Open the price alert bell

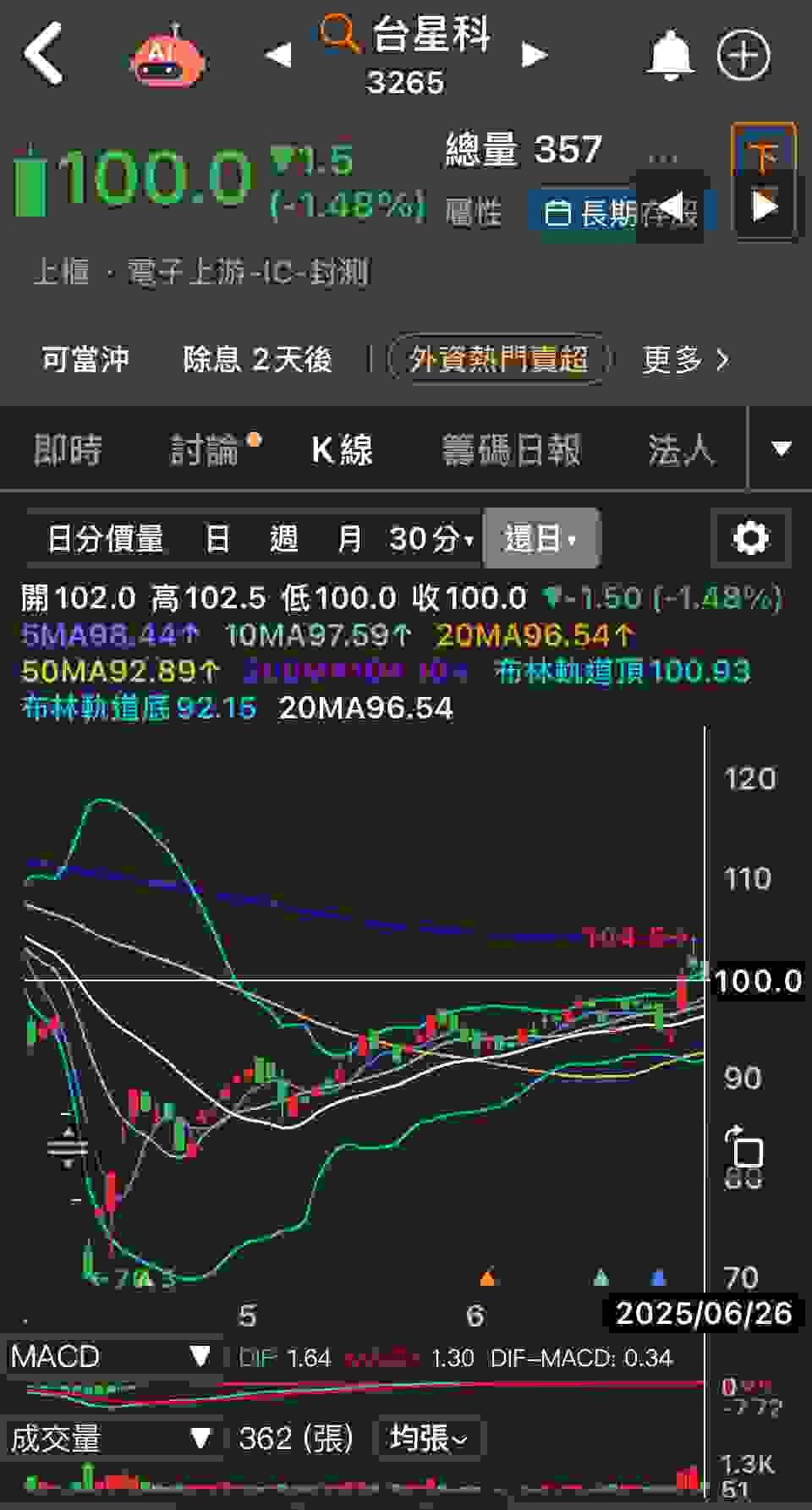[x=670, y=55]
